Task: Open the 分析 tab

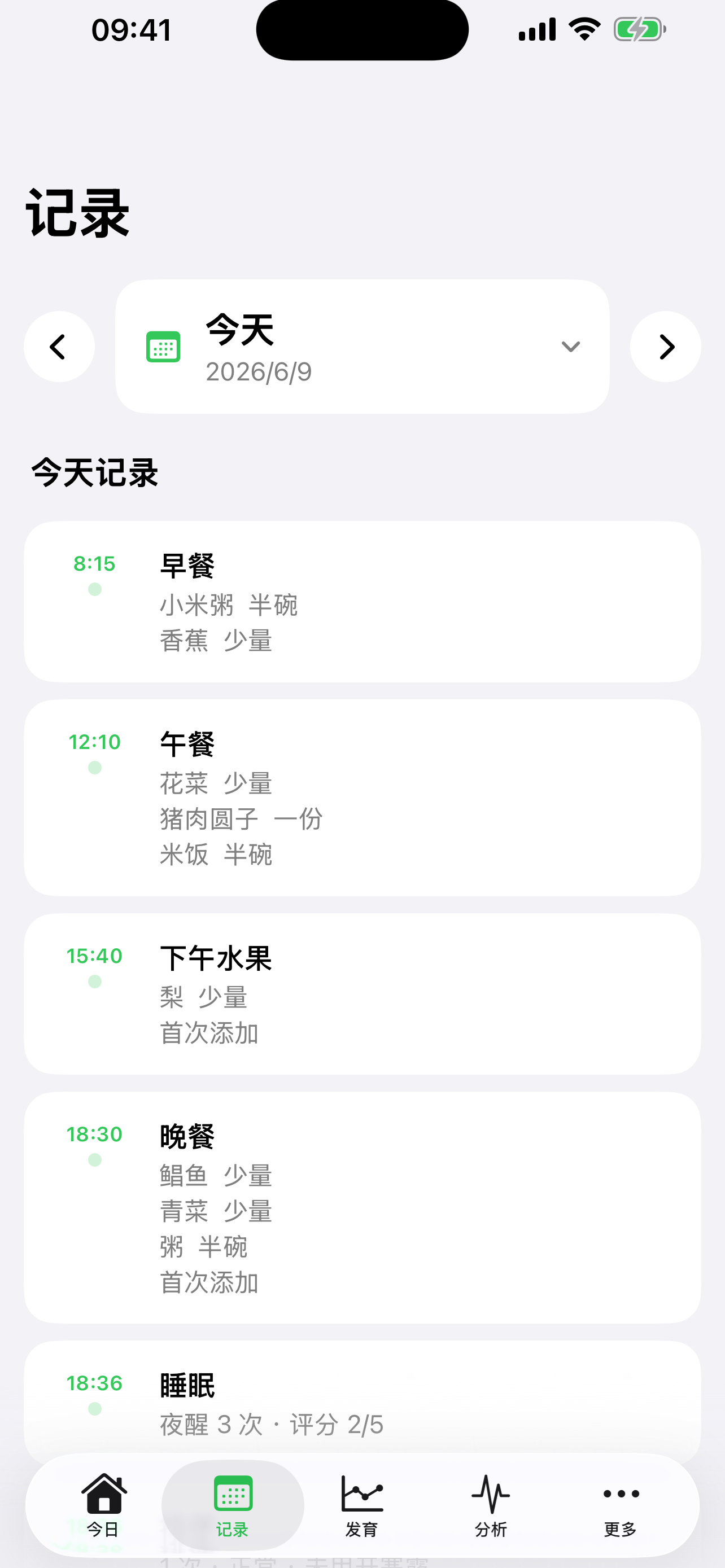Action: click(491, 1505)
